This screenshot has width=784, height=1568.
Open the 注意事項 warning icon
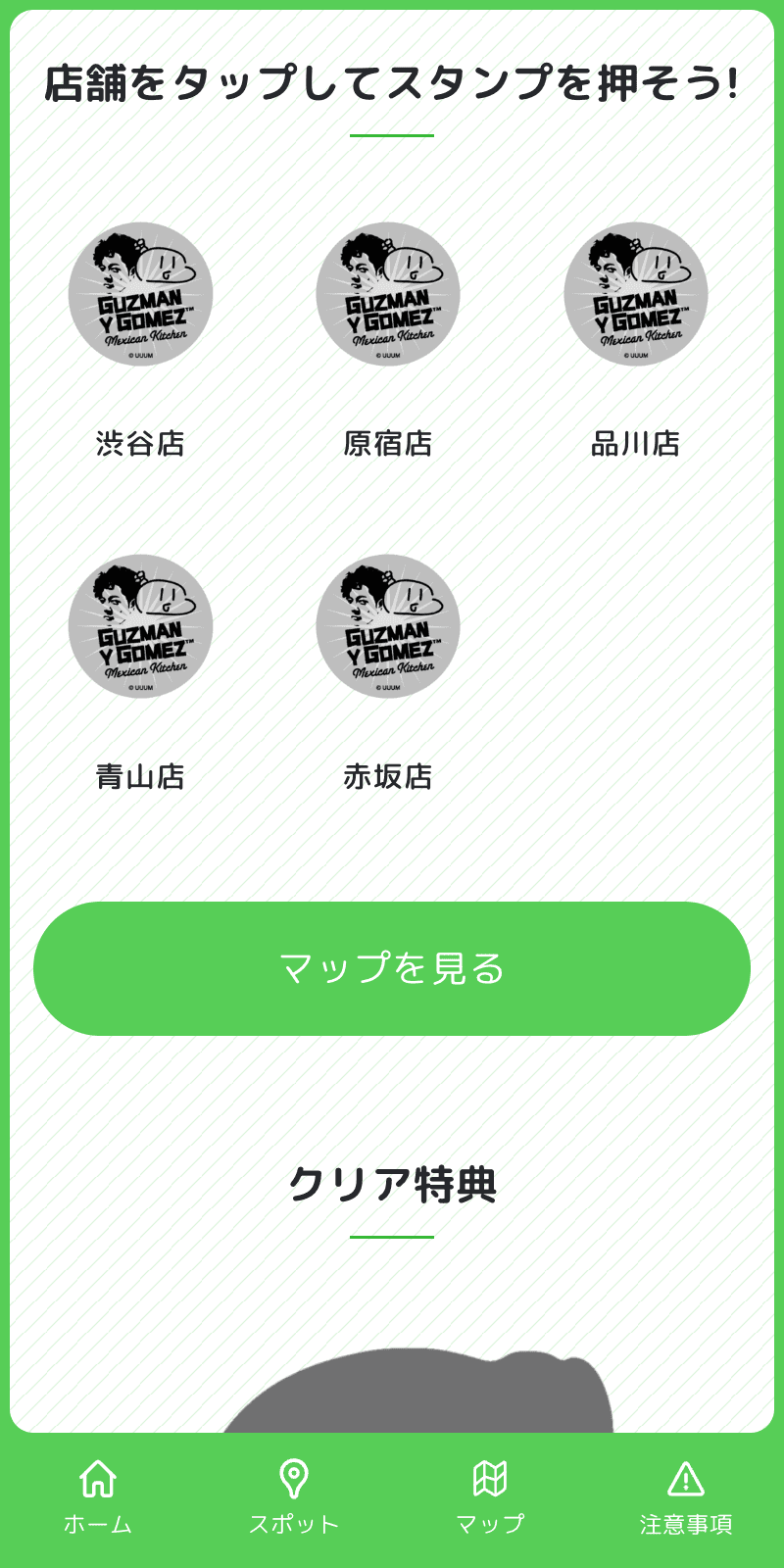coord(686,1475)
